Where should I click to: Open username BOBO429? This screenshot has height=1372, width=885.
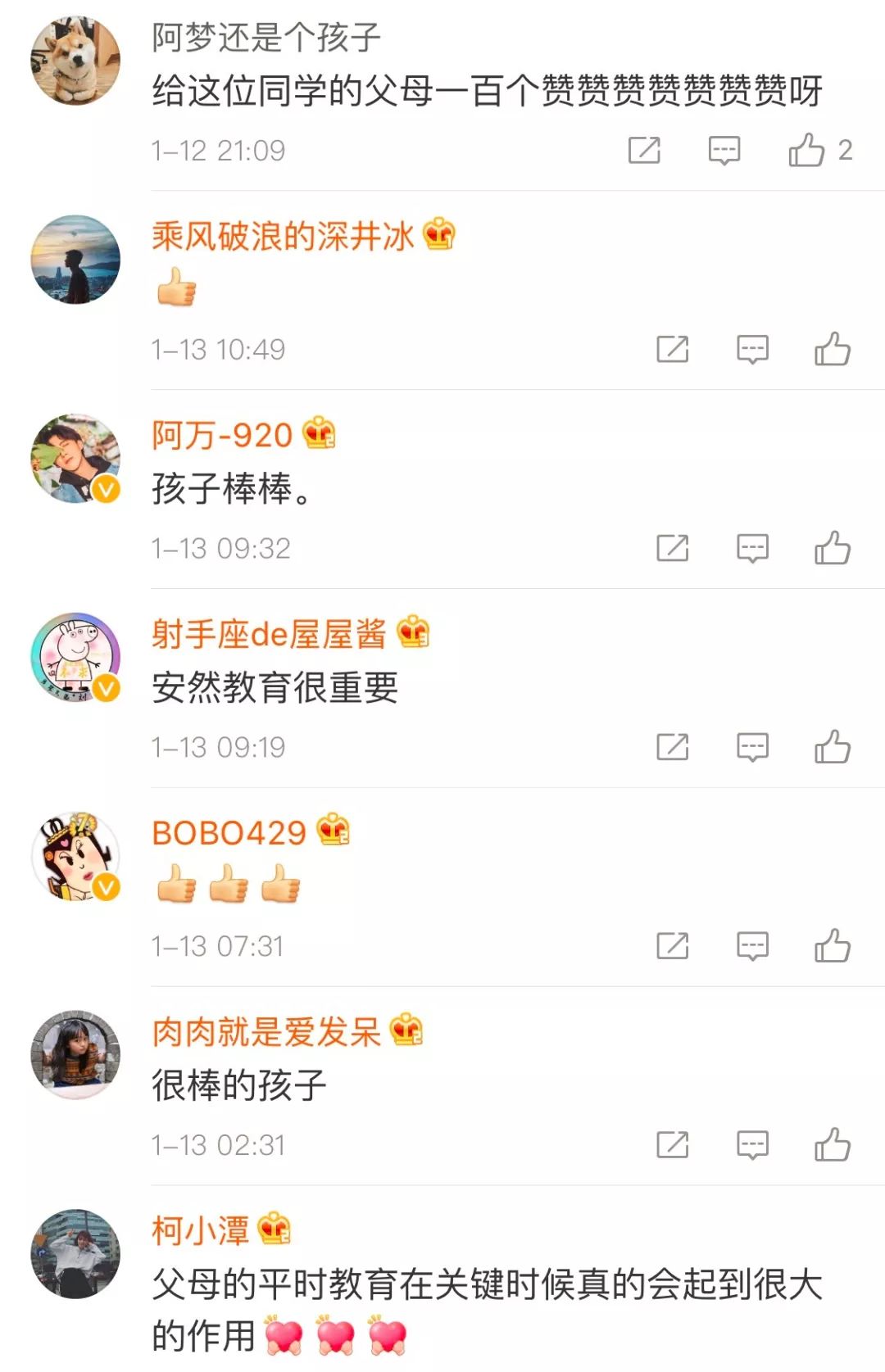tap(229, 833)
